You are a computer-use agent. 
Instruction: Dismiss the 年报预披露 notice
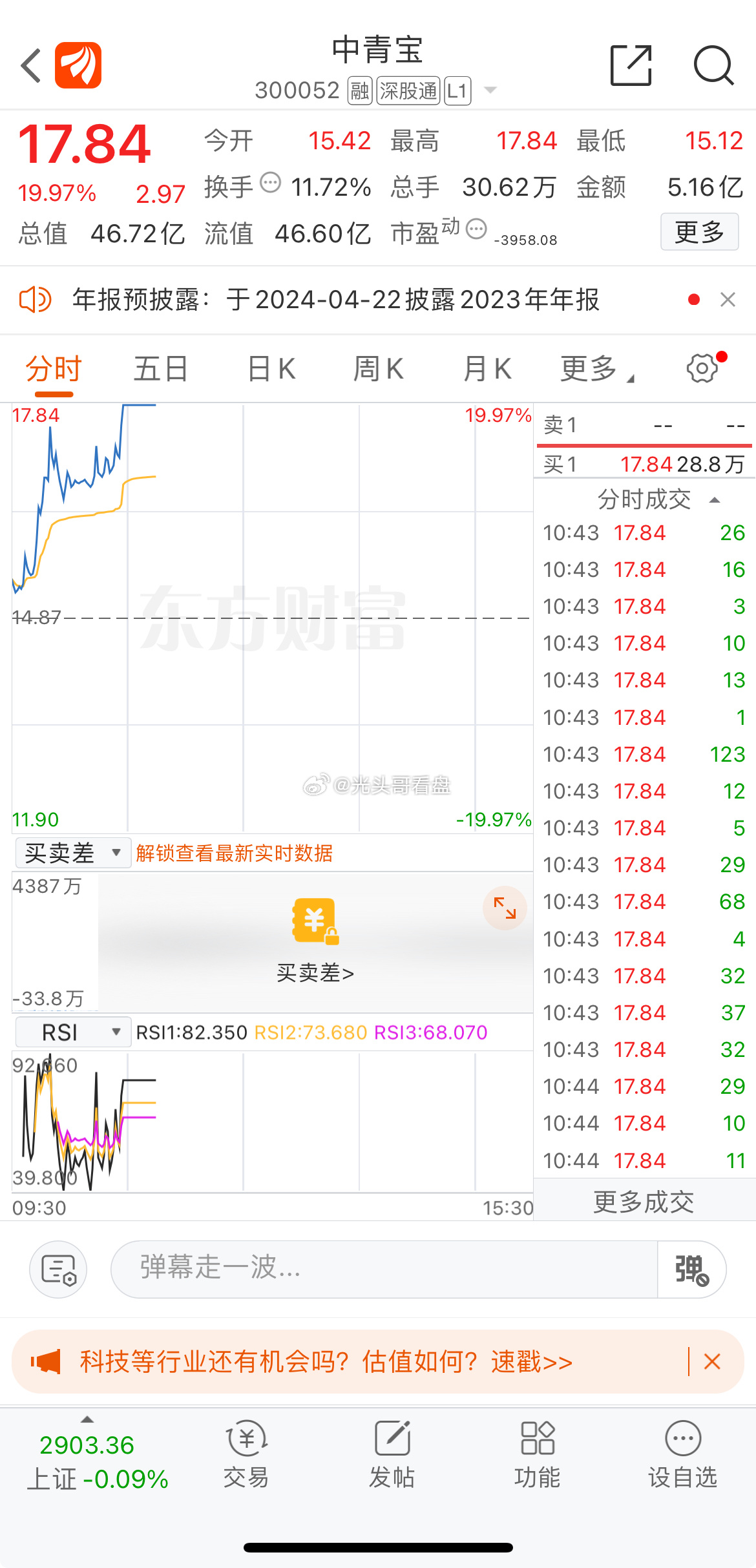[728, 300]
